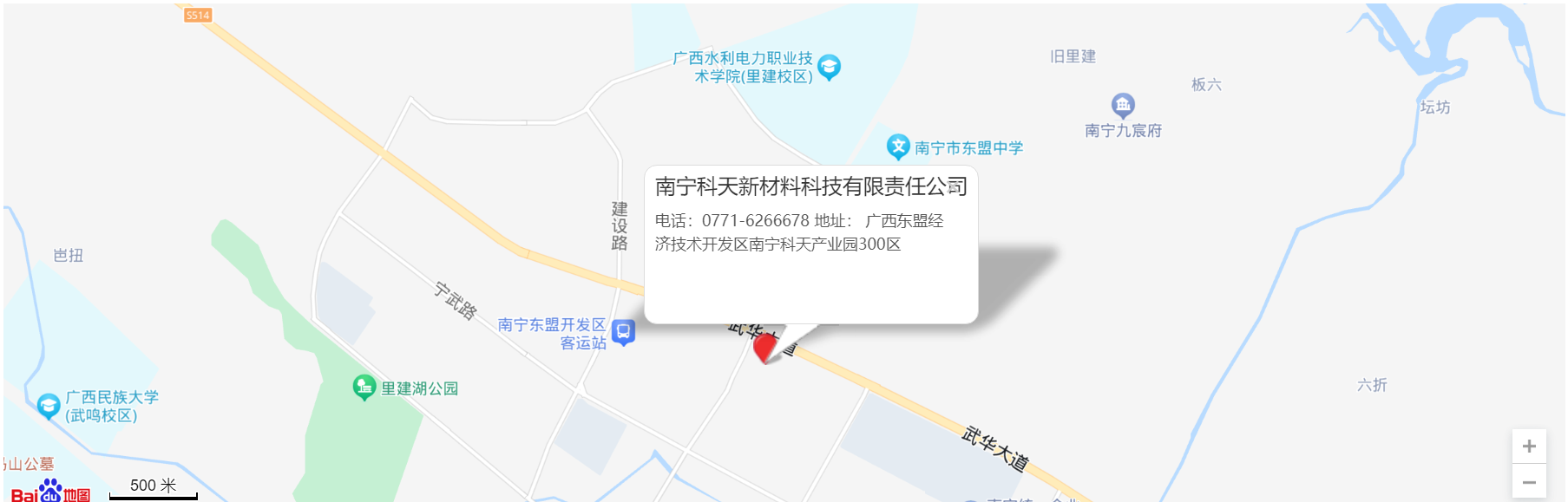This screenshot has width=1568, height=502.
Task: Select the 南宁市东盟中学 school marker
Action: (x=898, y=147)
